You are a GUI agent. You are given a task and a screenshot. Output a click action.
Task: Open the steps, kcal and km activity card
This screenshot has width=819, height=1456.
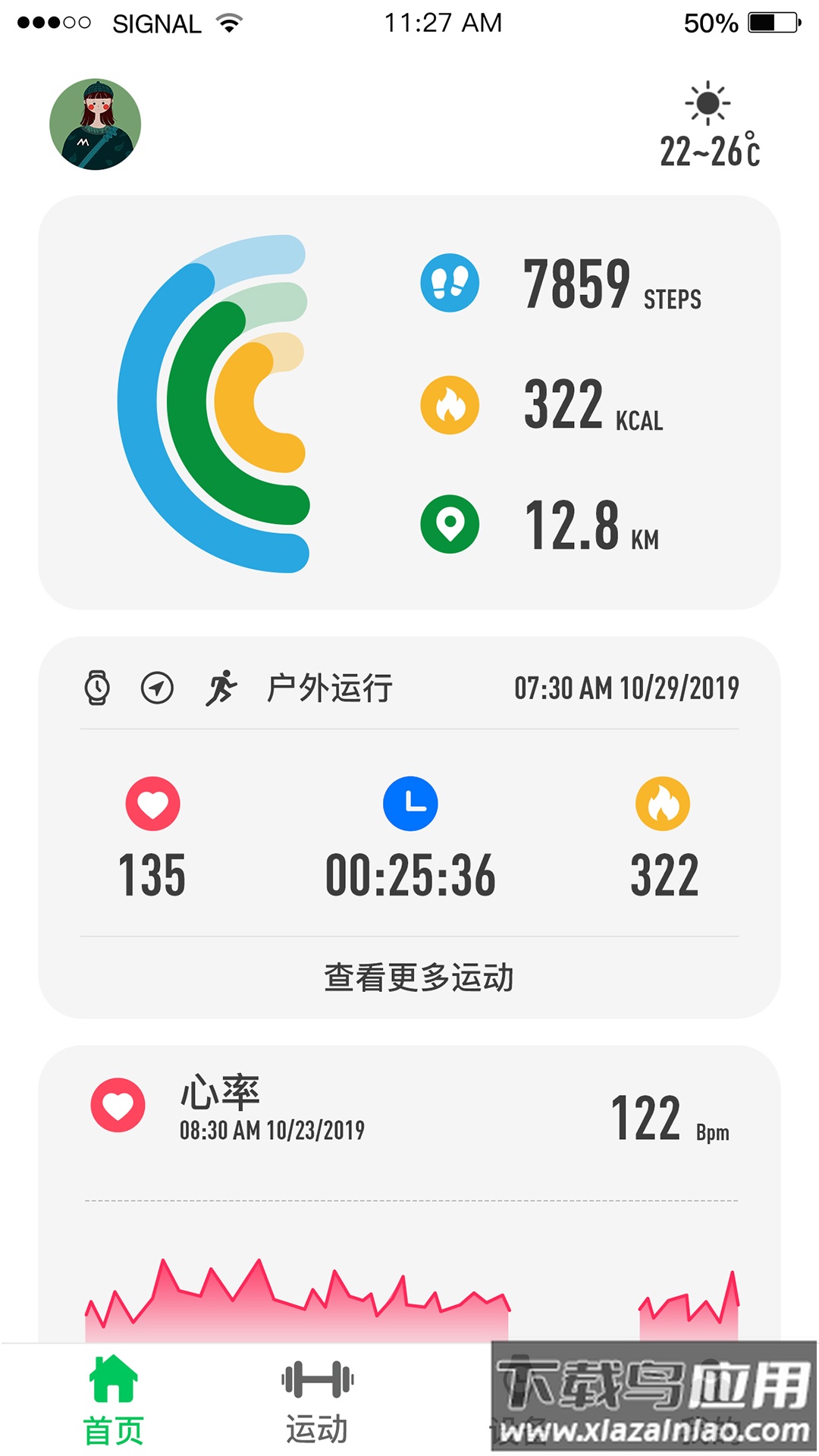(x=409, y=402)
